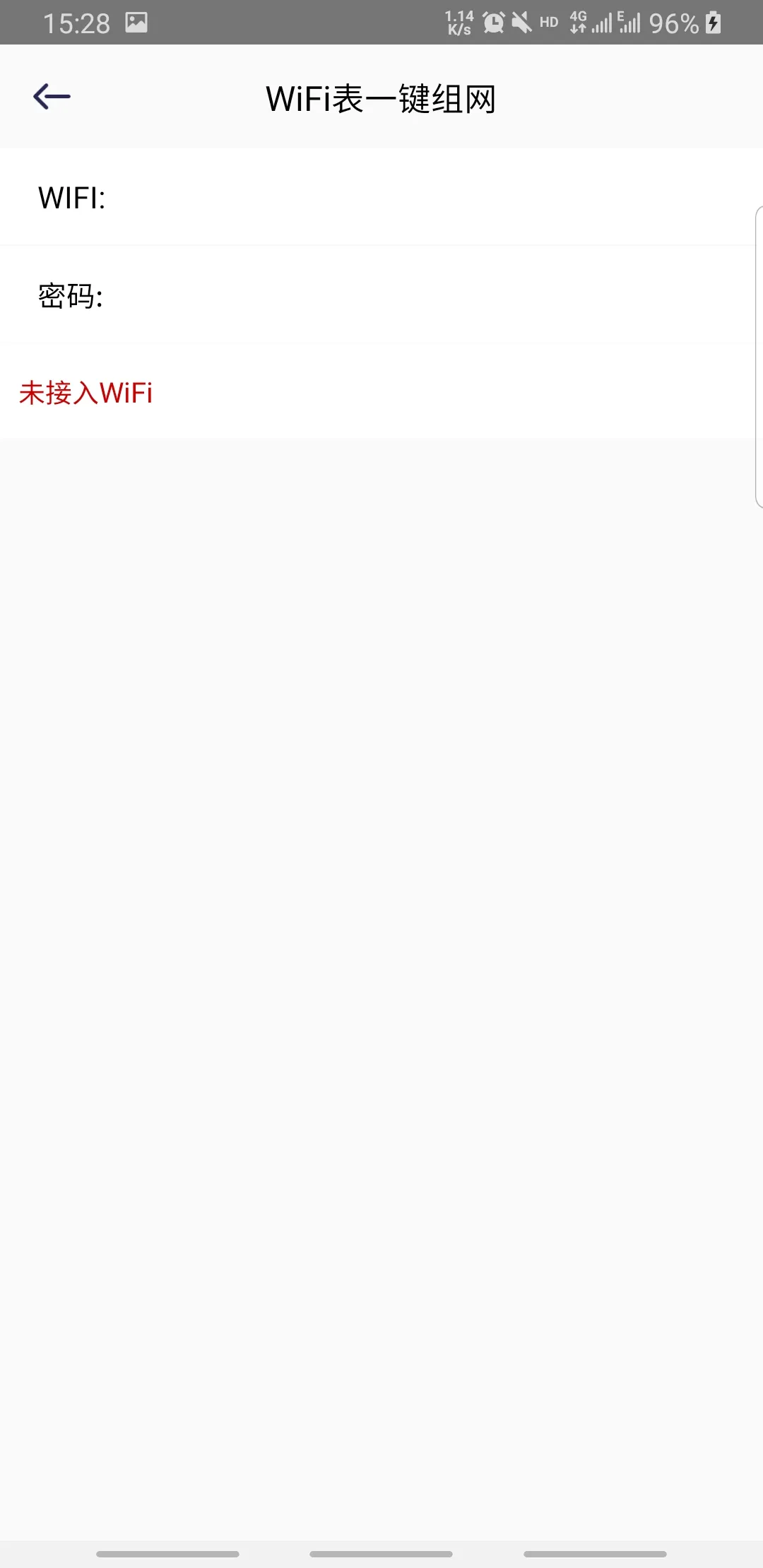The image size is (763, 1568).
Task: Focus the 密码 password field
Action: click(x=424, y=296)
